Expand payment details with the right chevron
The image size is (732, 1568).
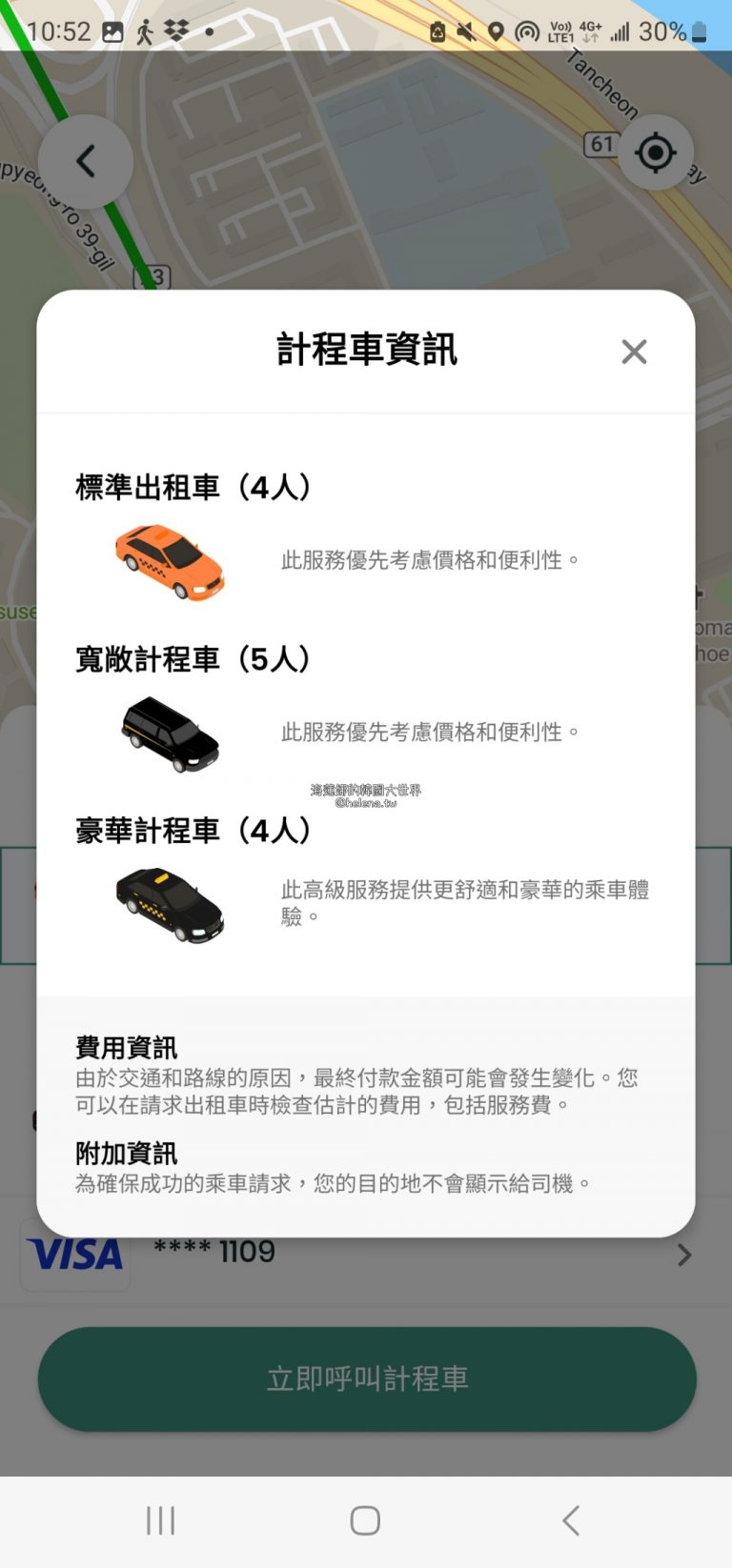(x=683, y=1255)
